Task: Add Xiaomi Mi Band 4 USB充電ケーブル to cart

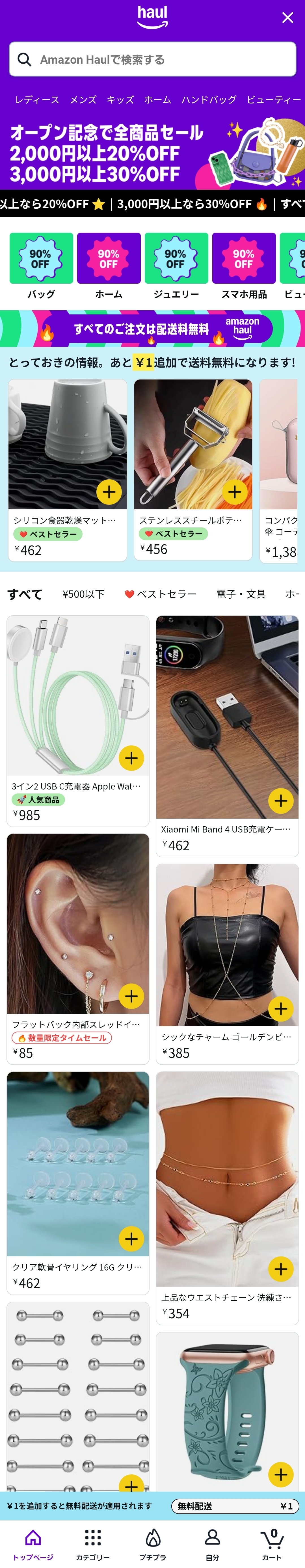Action: click(x=281, y=801)
